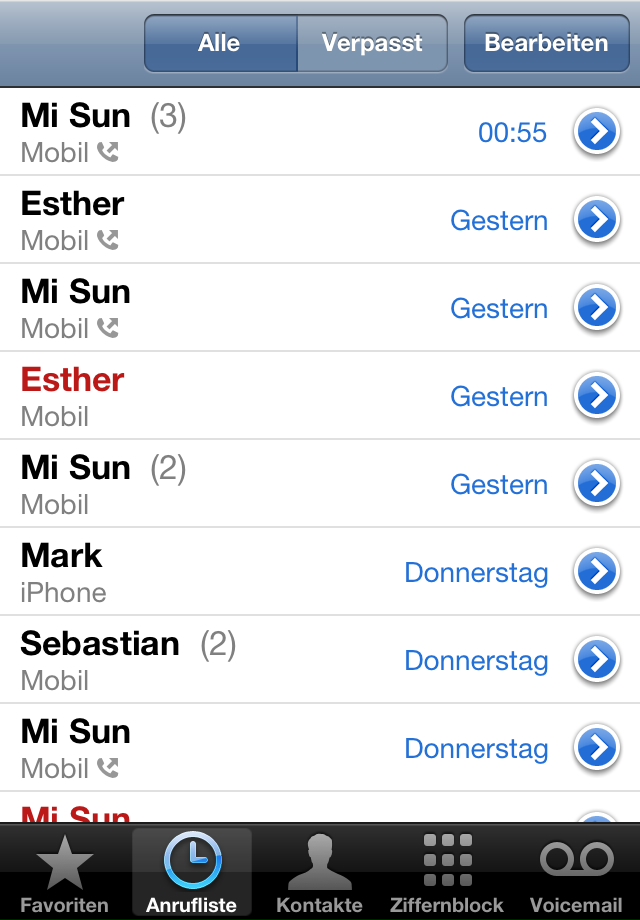
Task: Open details arrow for Mi Sun 00:55 call
Action: (x=596, y=132)
